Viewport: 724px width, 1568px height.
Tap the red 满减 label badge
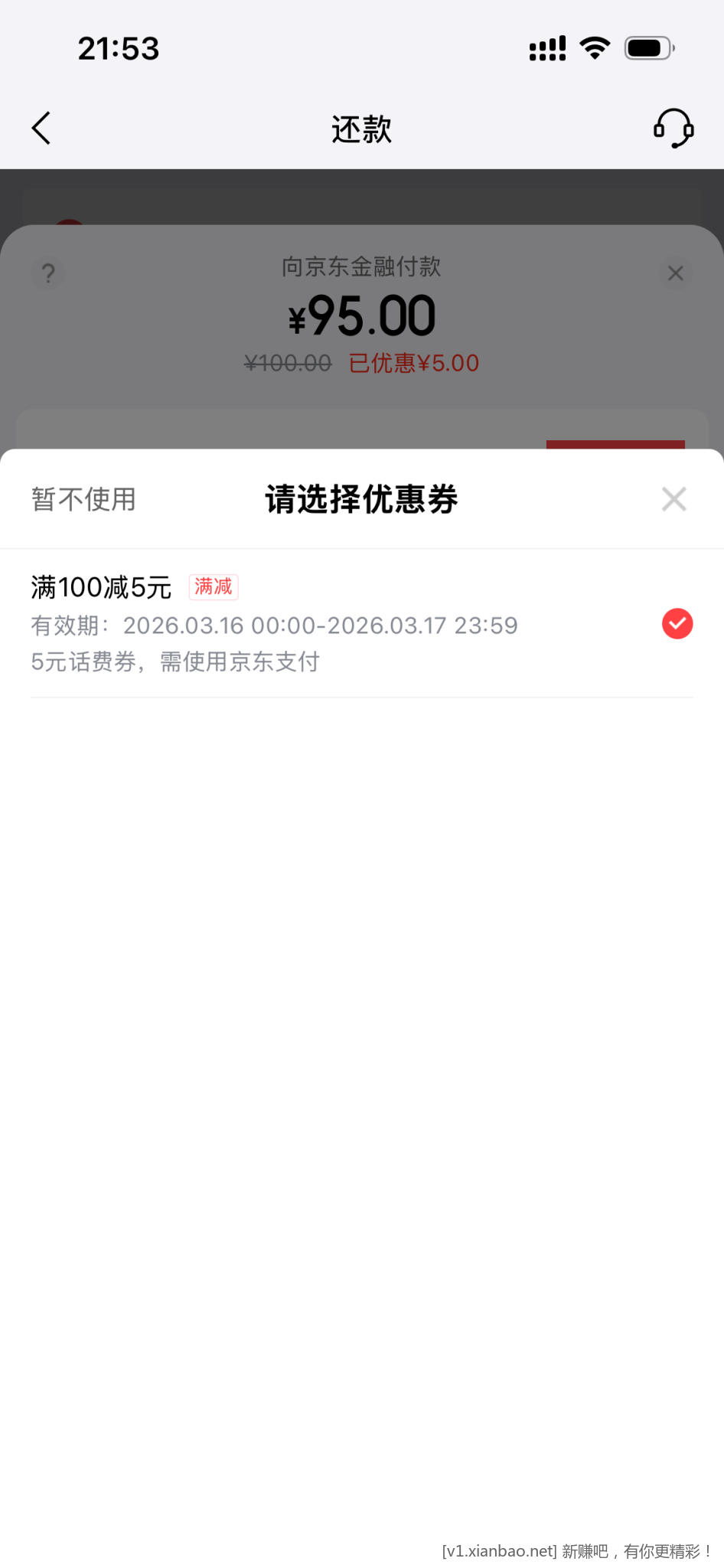pyautogui.click(x=213, y=586)
